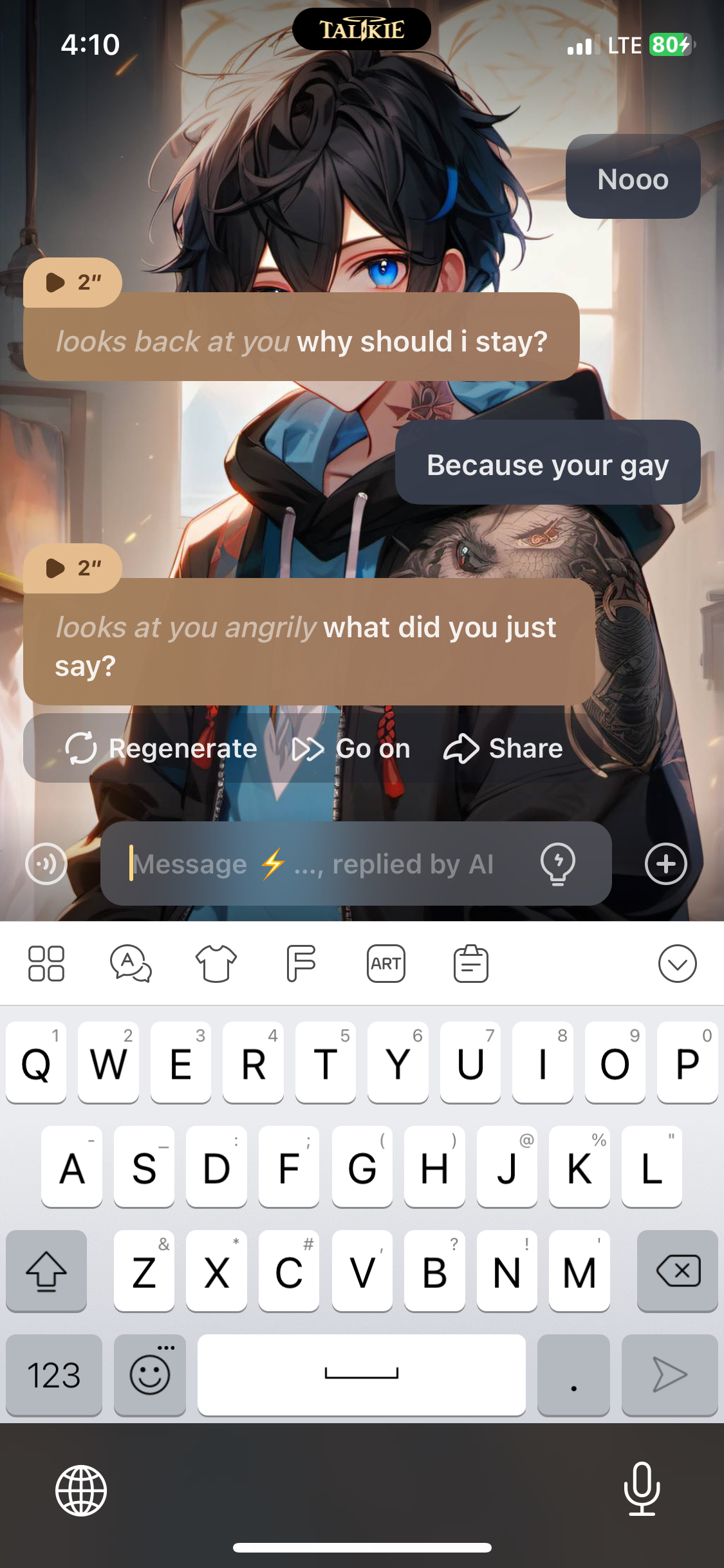724x1568 pixels.
Task: Open the F-shaped toolbar icon
Action: [301, 964]
